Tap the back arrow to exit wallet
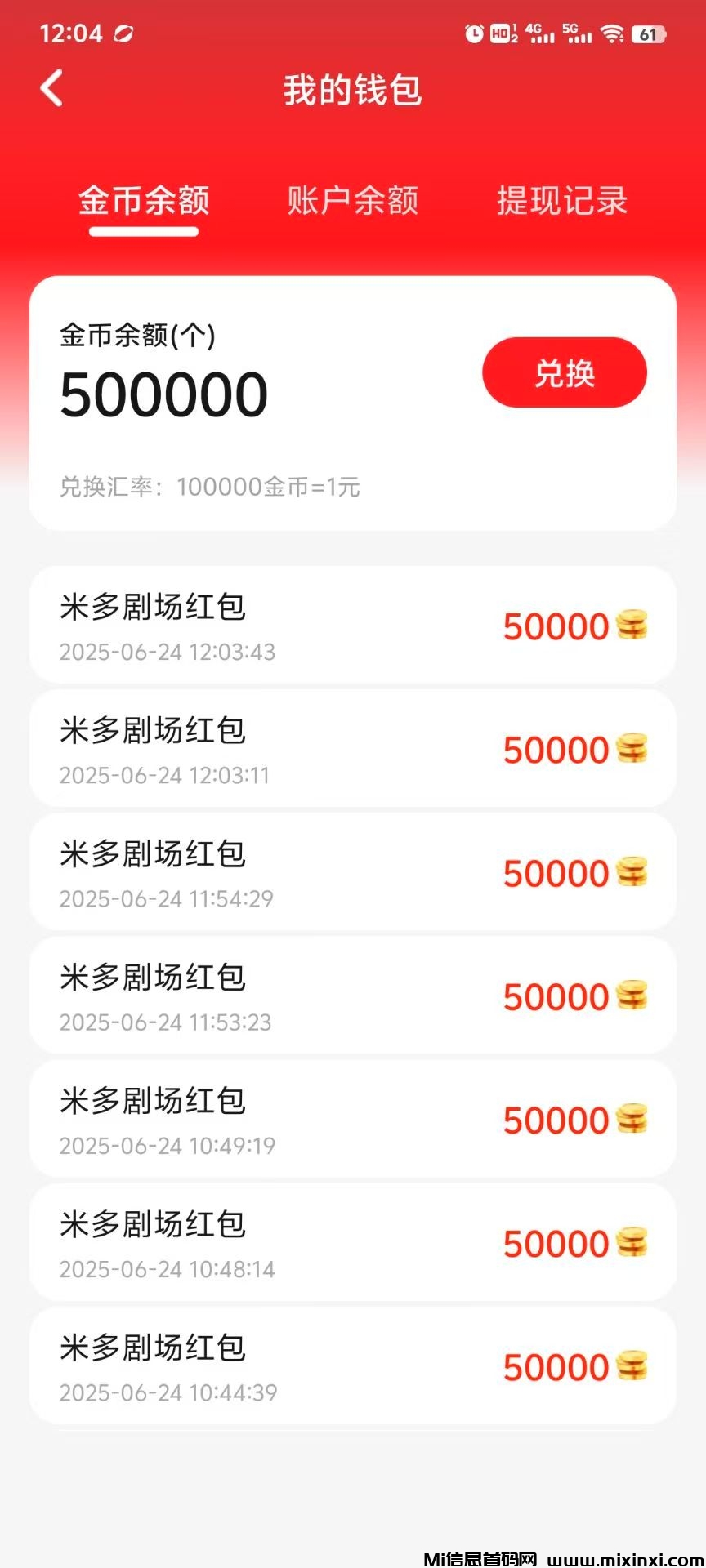This screenshot has width=706, height=1568. click(x=51, y=88)
